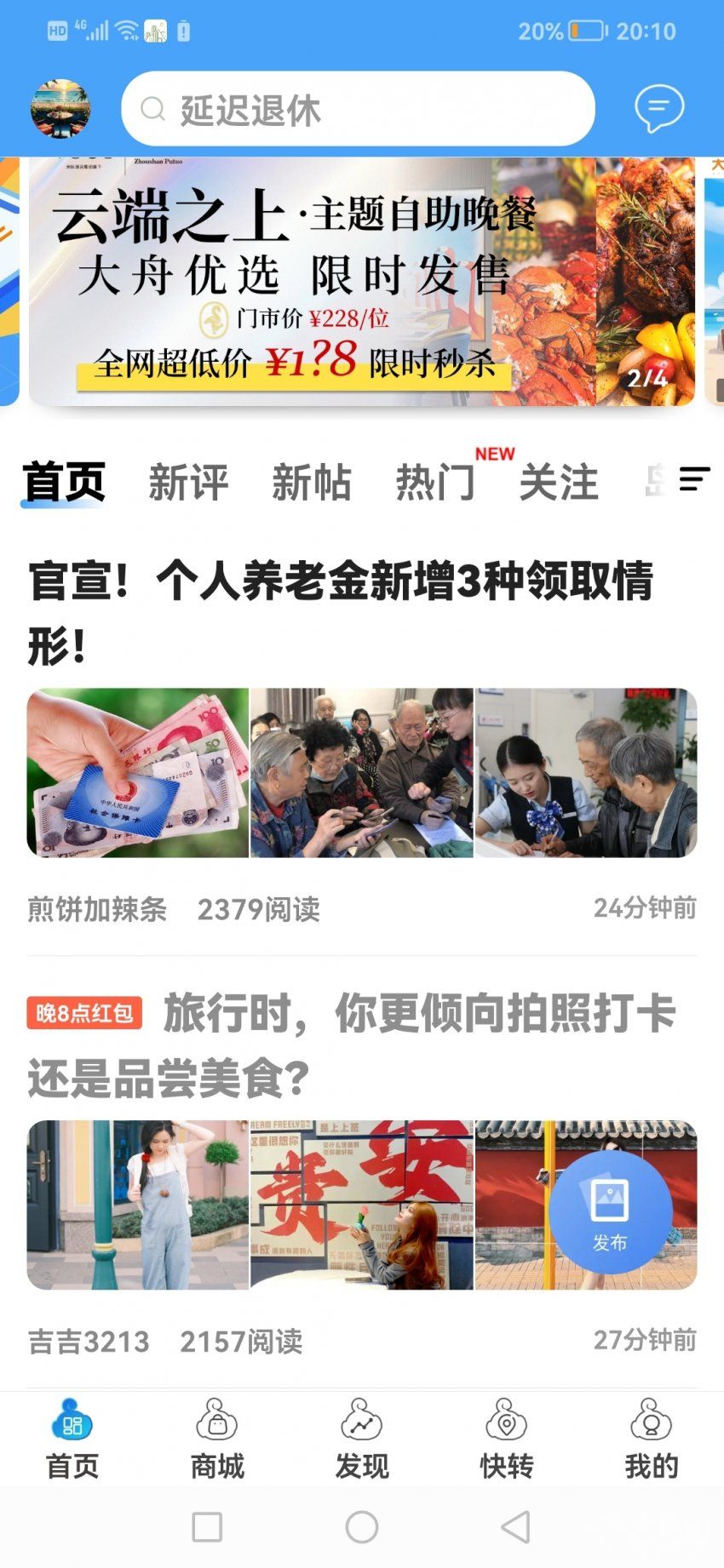Viewport: 724px width, 1568px height.
Task: Tap the system back button
Action: coord(515,1527)
